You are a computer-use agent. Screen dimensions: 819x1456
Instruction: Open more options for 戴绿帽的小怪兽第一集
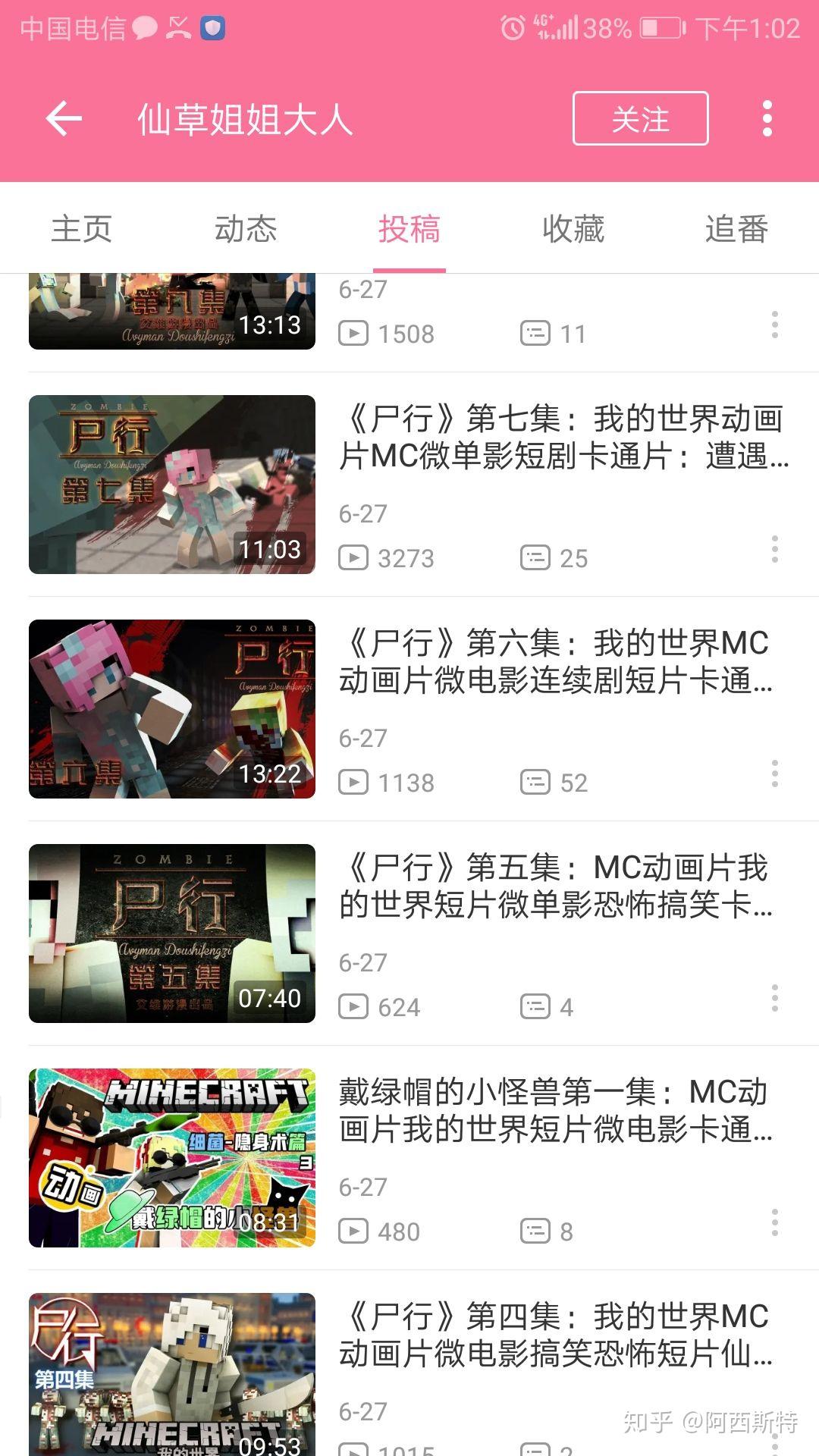coord(774,1222)
